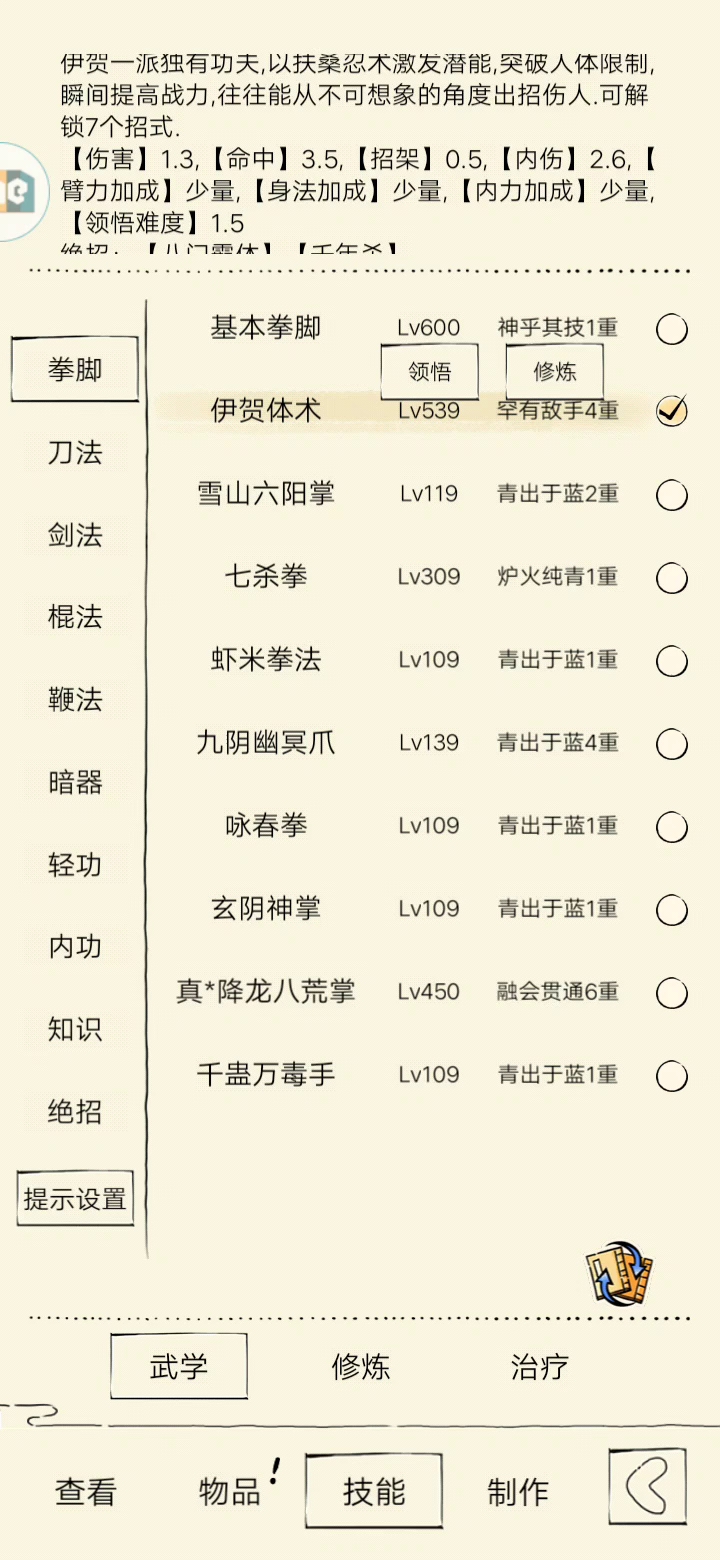Switch to the 剑法 category
Image resolution: width=720 pixels, height=1560 pixels.
coord(75,535)
